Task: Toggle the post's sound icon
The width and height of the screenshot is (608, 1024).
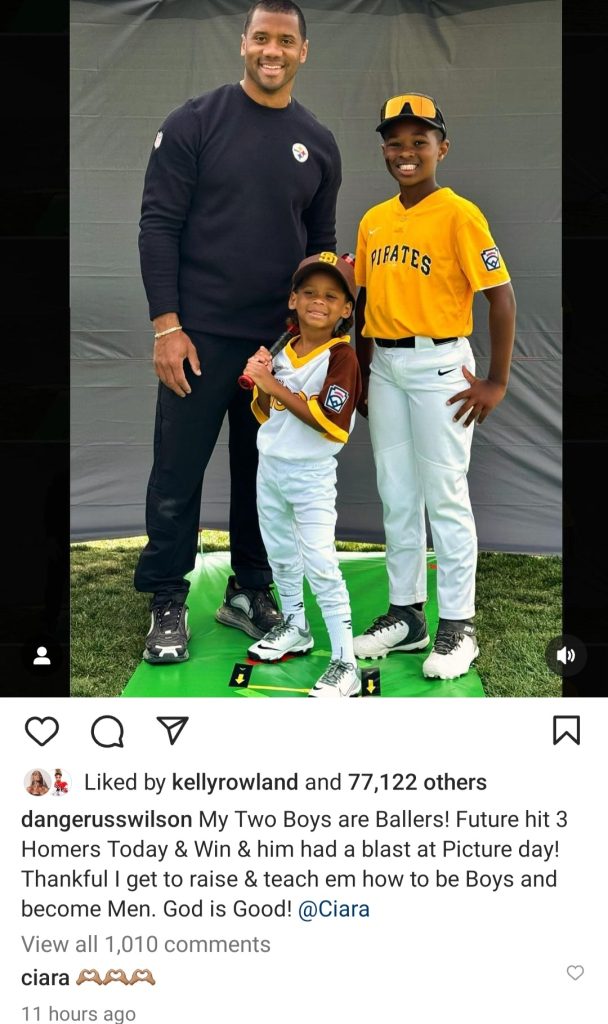Action: coord(565,655)
